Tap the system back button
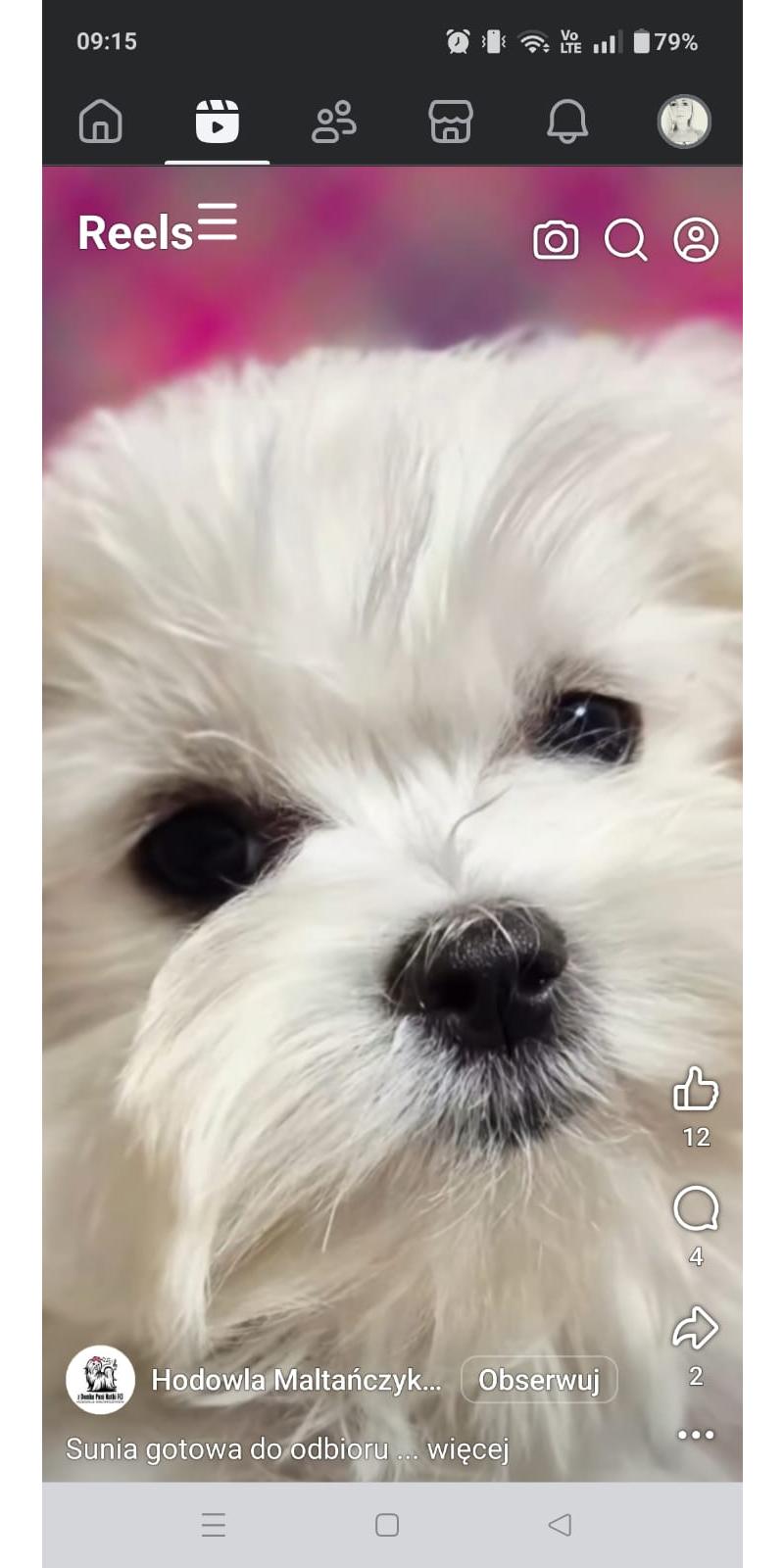784x1568 pixels. coord(560,1525)
